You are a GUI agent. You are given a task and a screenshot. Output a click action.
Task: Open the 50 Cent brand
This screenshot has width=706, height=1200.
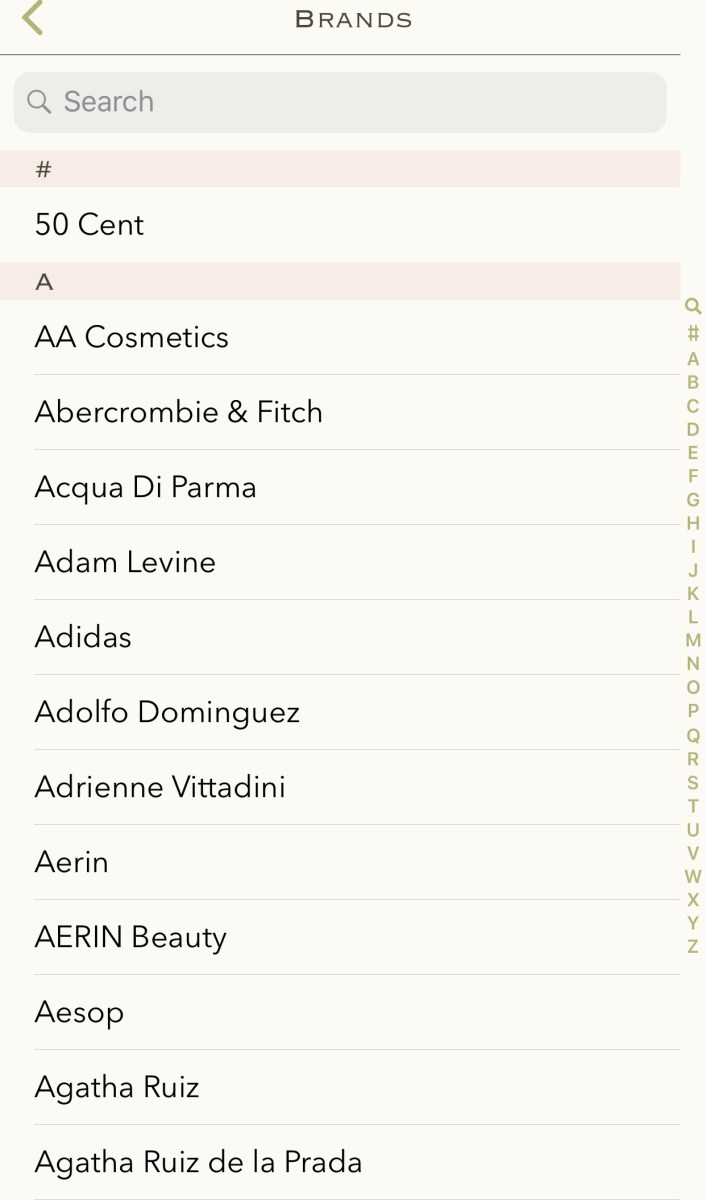90,225
